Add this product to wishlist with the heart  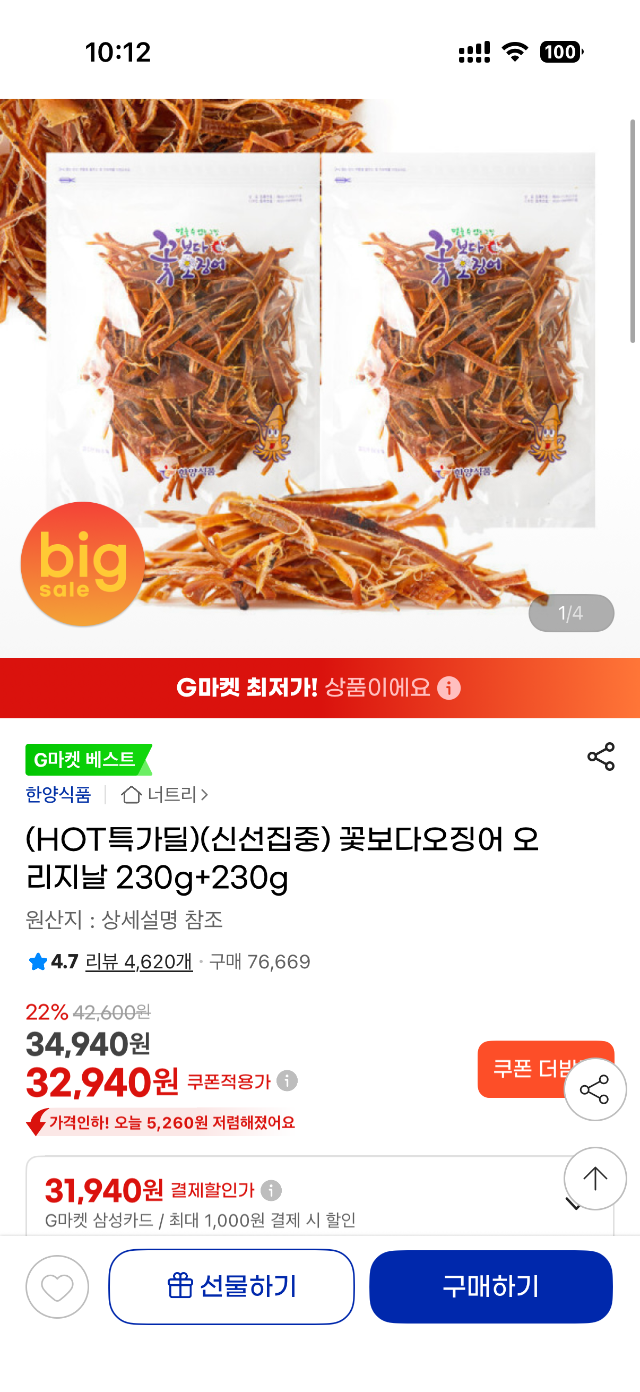pos(57,1286)
